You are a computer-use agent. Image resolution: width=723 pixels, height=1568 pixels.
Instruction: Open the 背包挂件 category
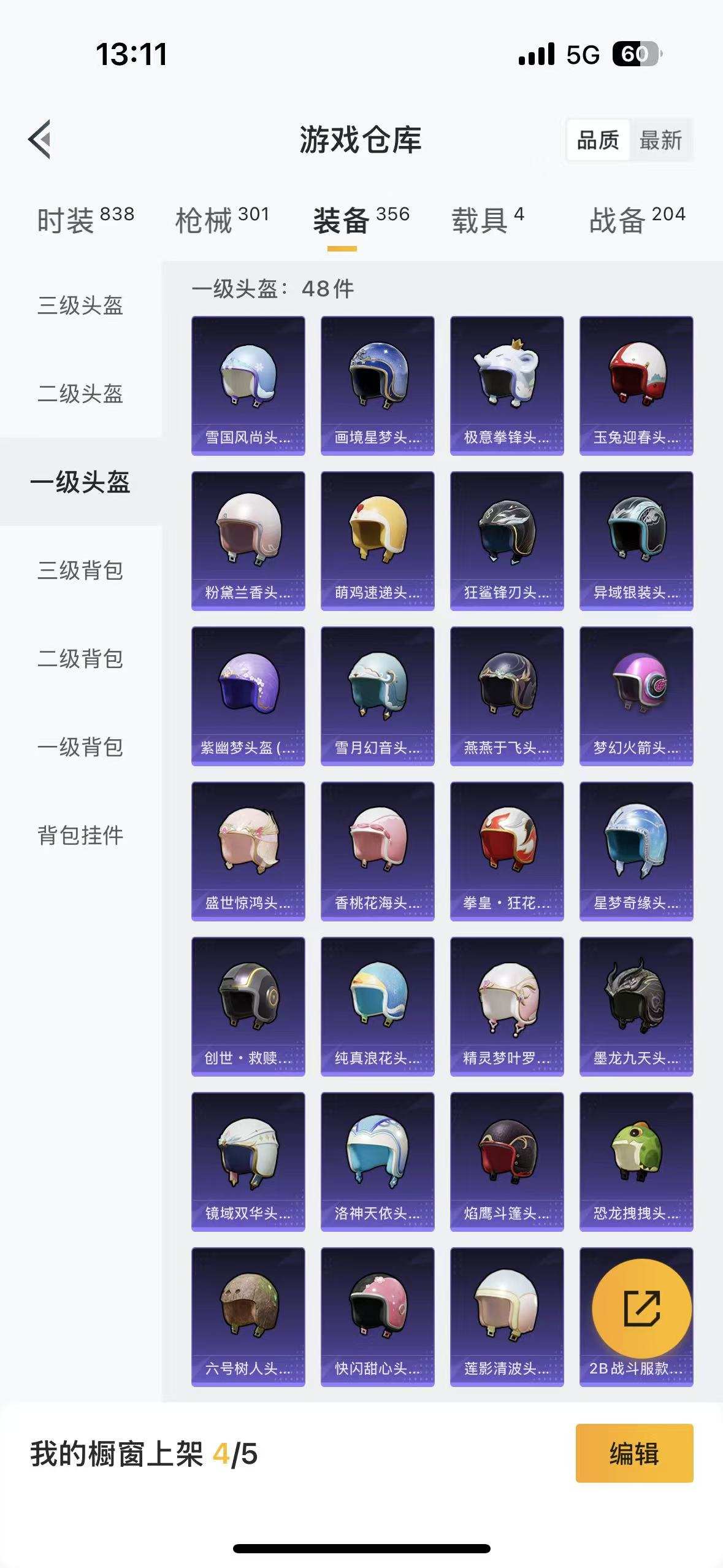pyautogui.click(x=80, y=835)
